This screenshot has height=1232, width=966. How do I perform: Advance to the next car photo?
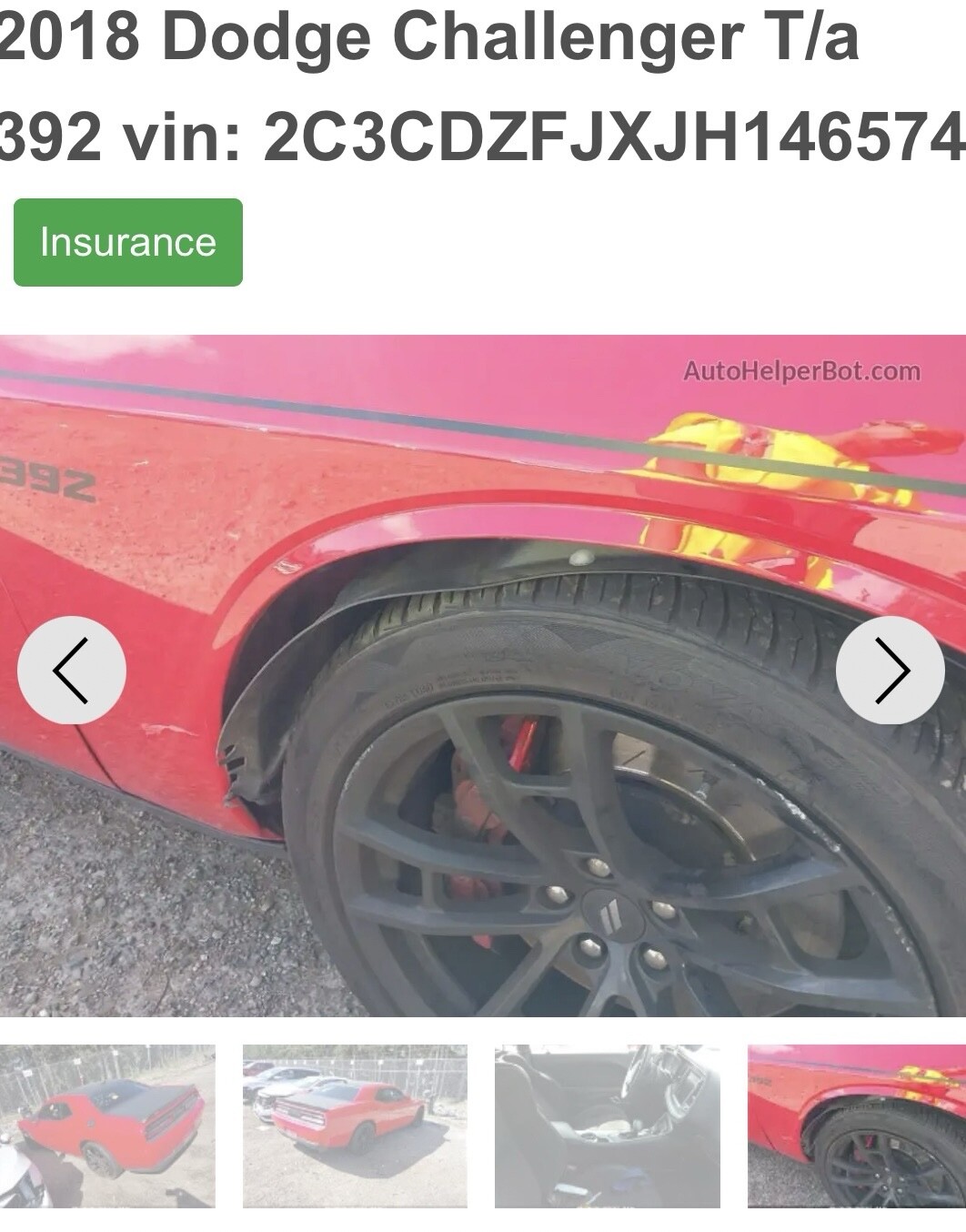(x=890, y=671)
